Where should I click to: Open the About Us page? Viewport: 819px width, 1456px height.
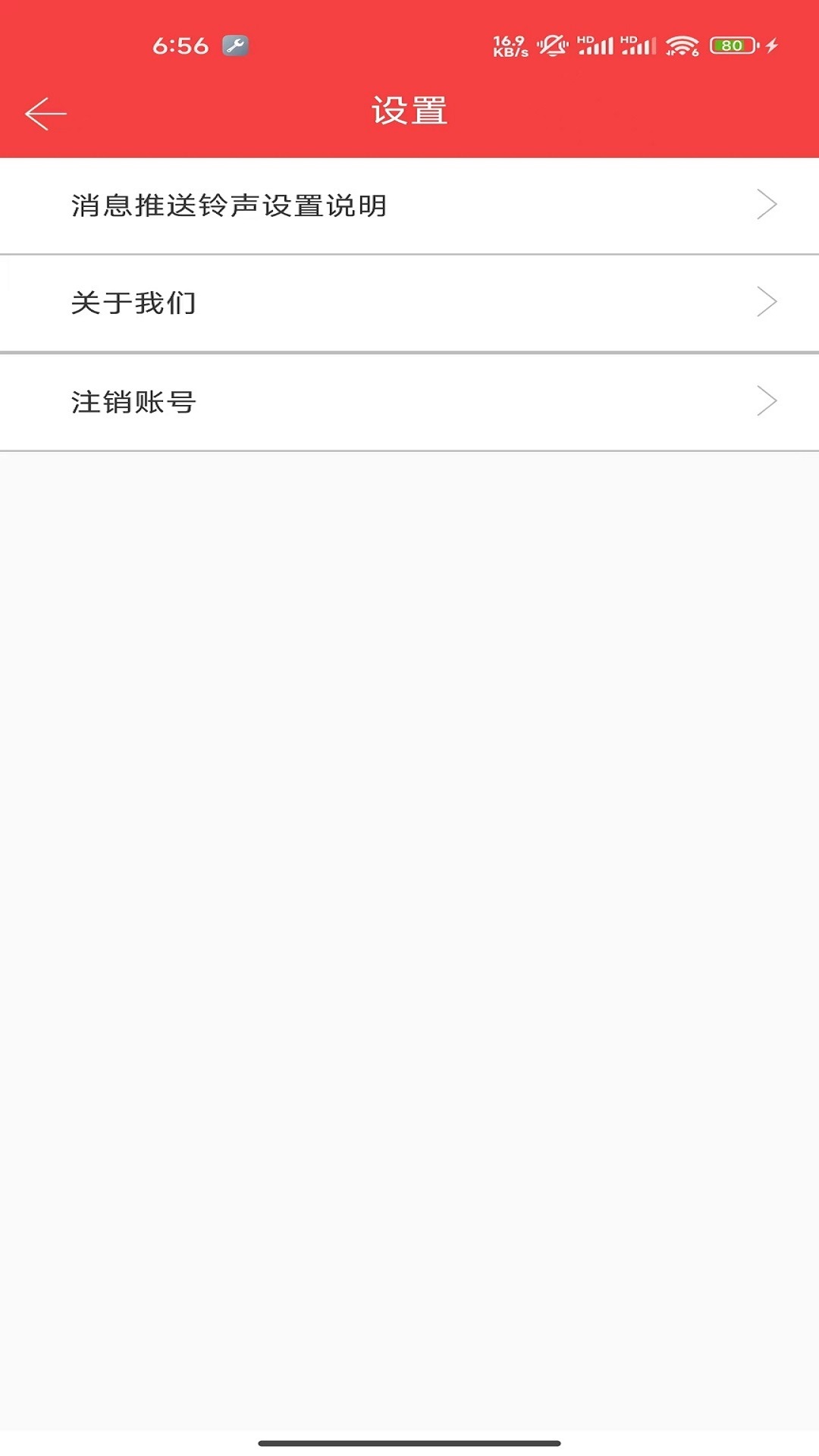pyautogui.click(x=133, y=302)
